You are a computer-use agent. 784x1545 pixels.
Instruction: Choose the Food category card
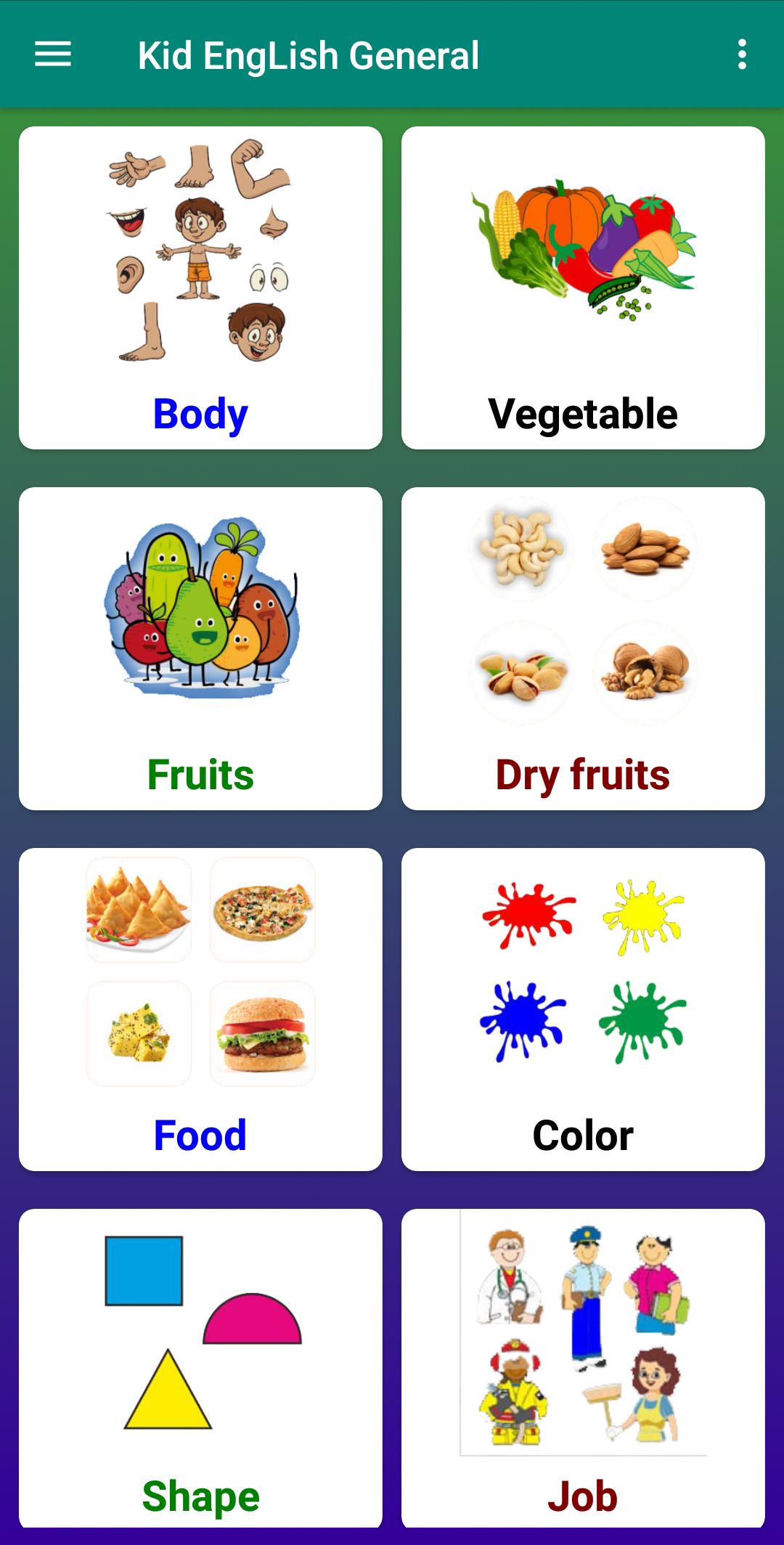(200, 1009)
